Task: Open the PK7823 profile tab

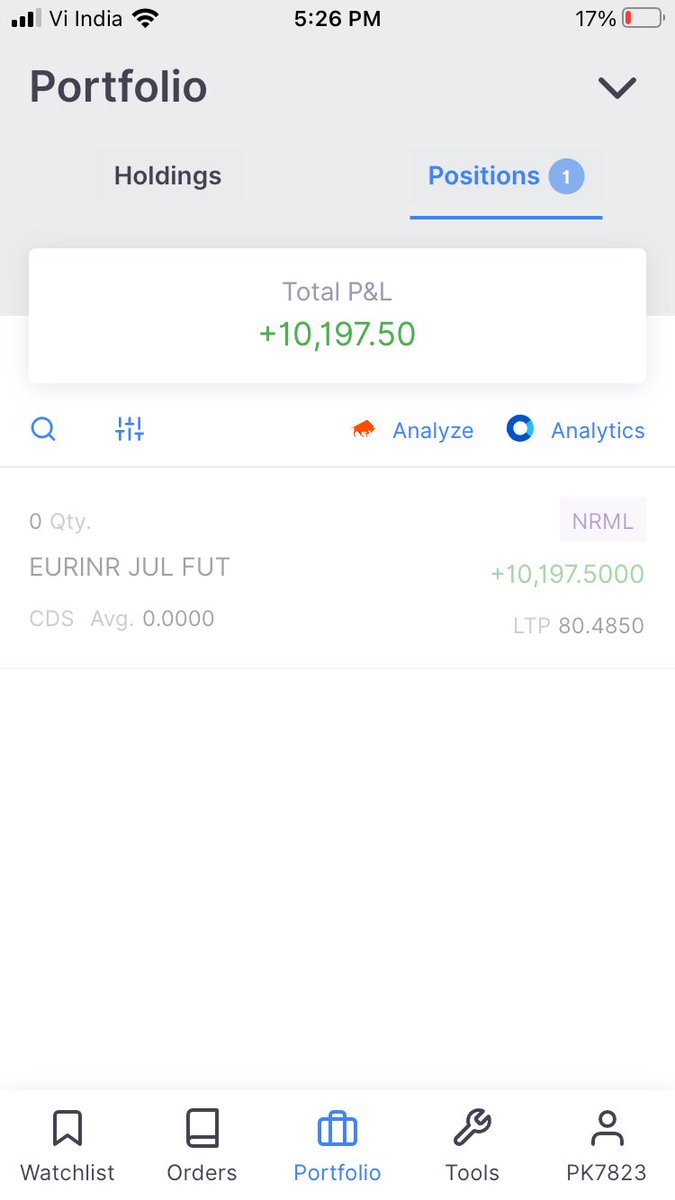Action: tap(606, 1146)
